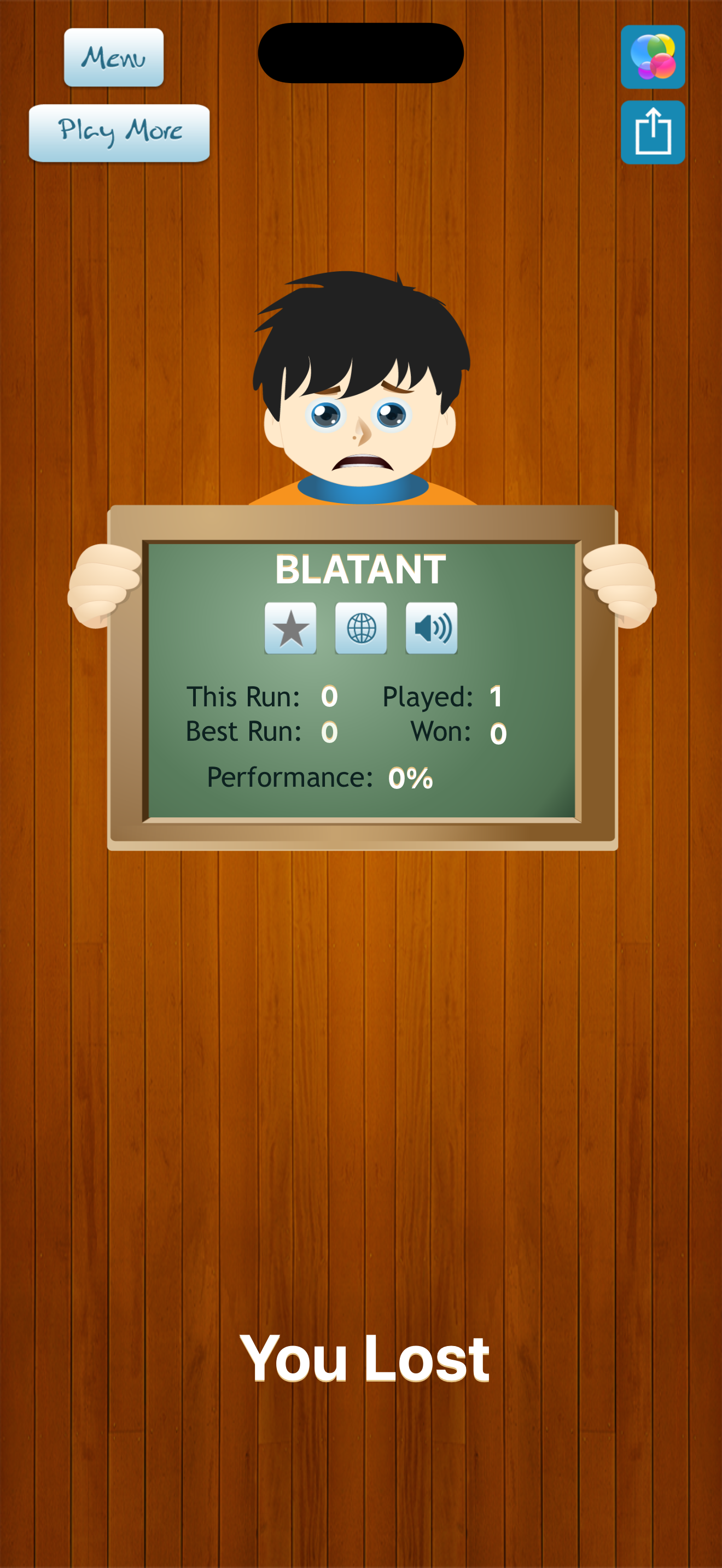Mark BLATANT as a favorite with star
This screenshot has width=722, height=1568.
point(290,628)
